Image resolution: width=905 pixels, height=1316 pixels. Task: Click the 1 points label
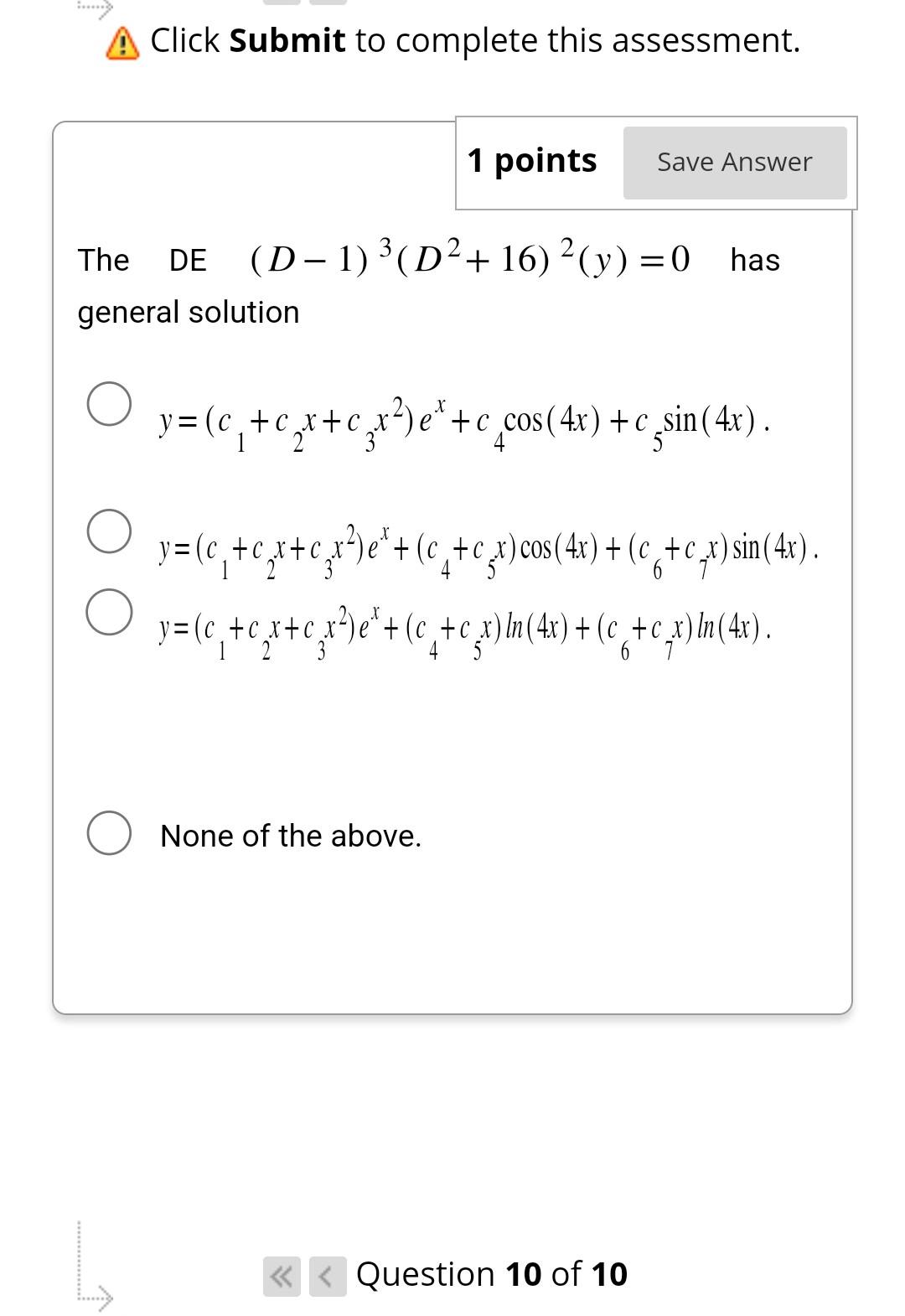pos(532,160)
